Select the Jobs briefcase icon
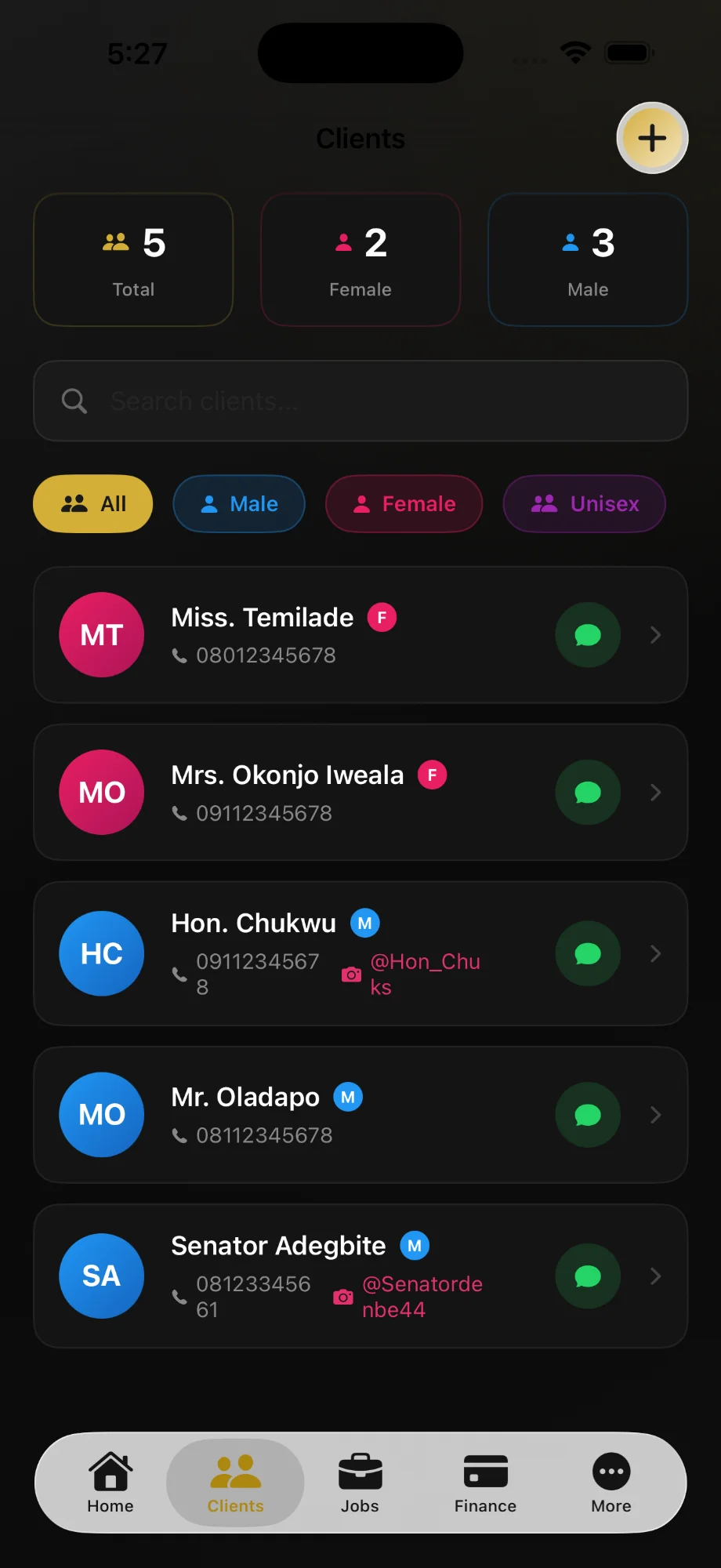 (360, 1472)
